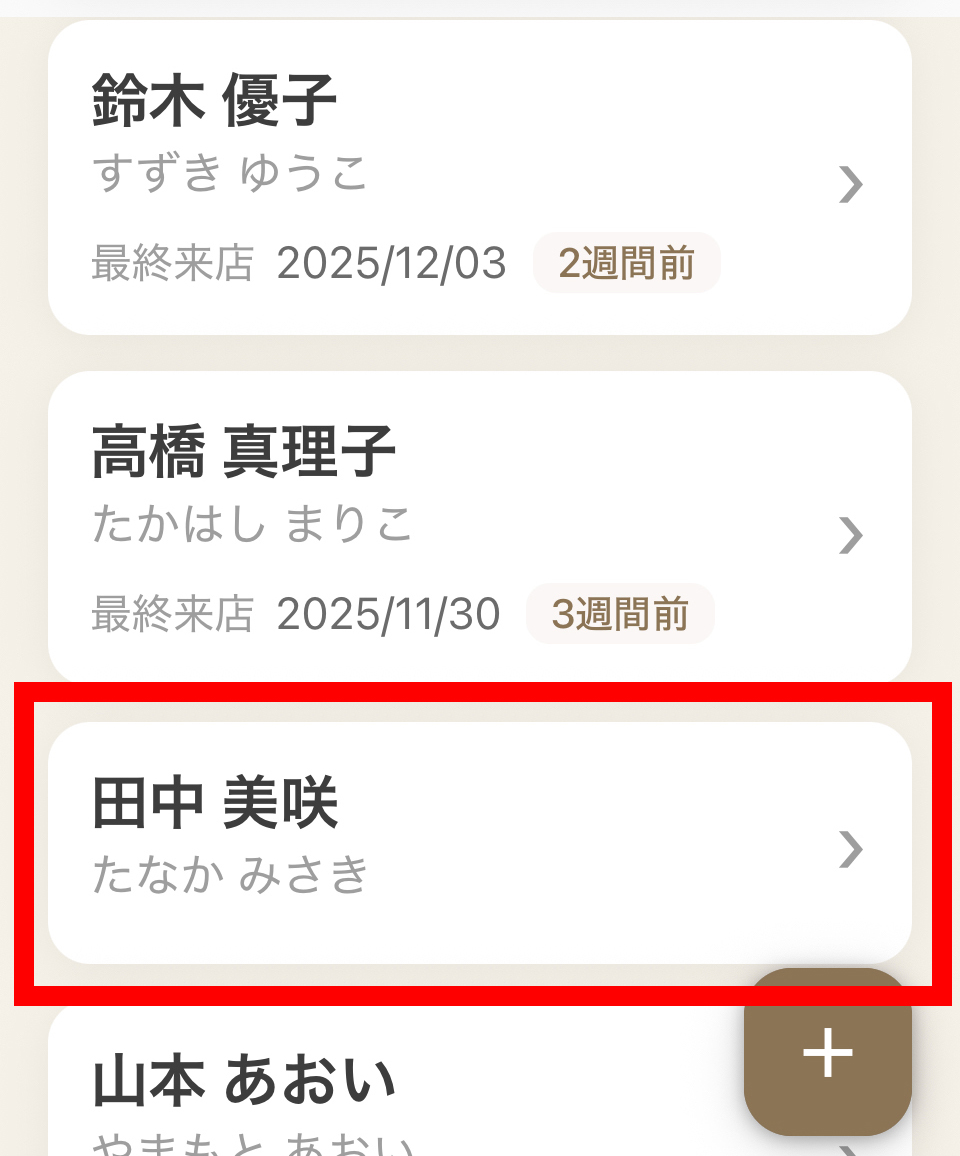Screen dimensions: 960x1156
Task: Select the name 田中 美咲
Action: point(215,800)
